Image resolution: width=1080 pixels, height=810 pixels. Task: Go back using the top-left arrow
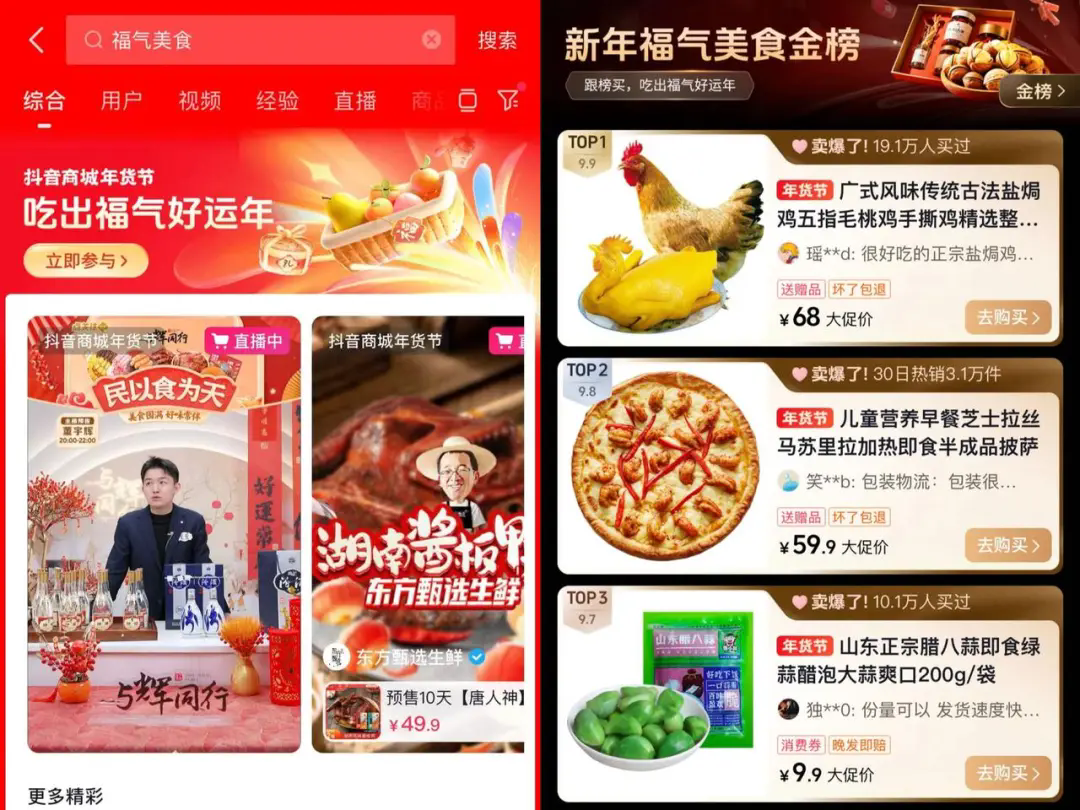(37, 40)
